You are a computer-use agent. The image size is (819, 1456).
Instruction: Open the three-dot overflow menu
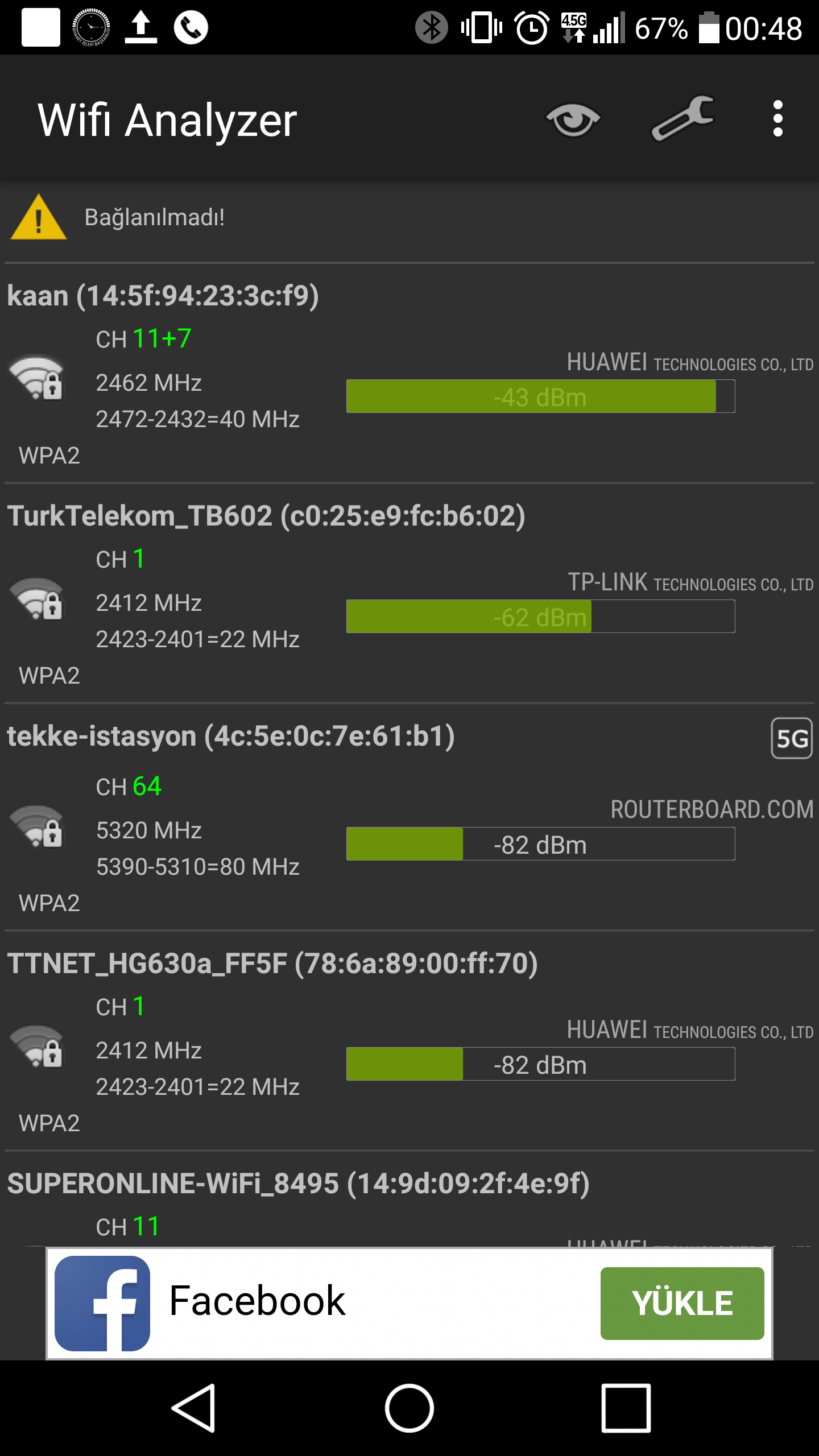click(777, 119)
